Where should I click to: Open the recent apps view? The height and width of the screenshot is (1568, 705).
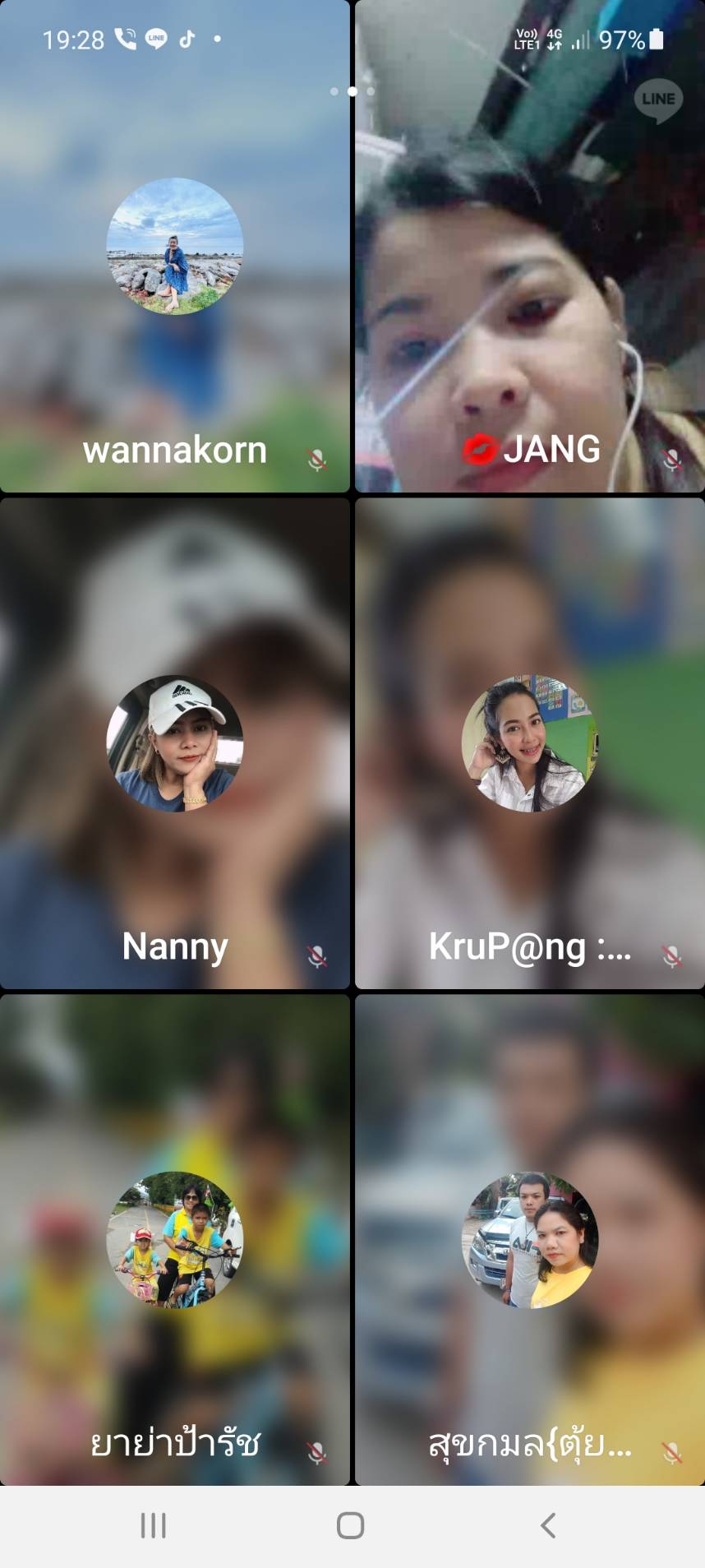(x=154, y=1525)
